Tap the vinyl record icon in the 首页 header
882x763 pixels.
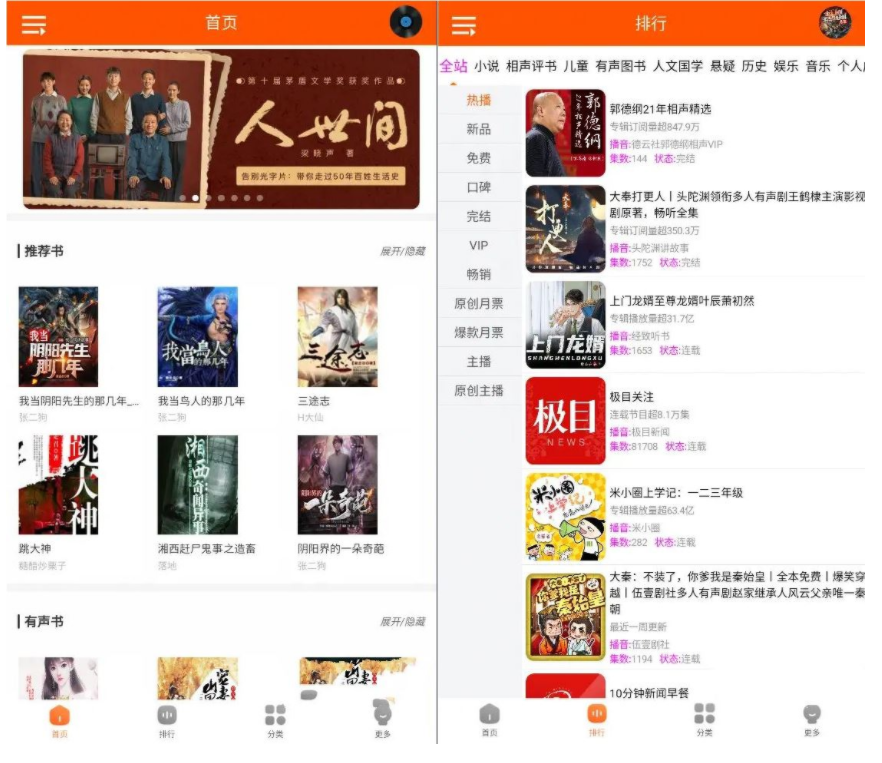(x=405, y=22)
